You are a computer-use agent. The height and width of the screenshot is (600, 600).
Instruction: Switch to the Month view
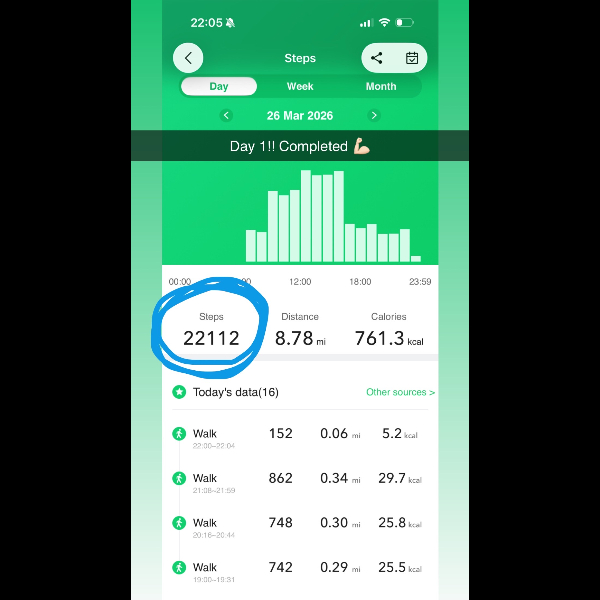[x=380, y=87]
